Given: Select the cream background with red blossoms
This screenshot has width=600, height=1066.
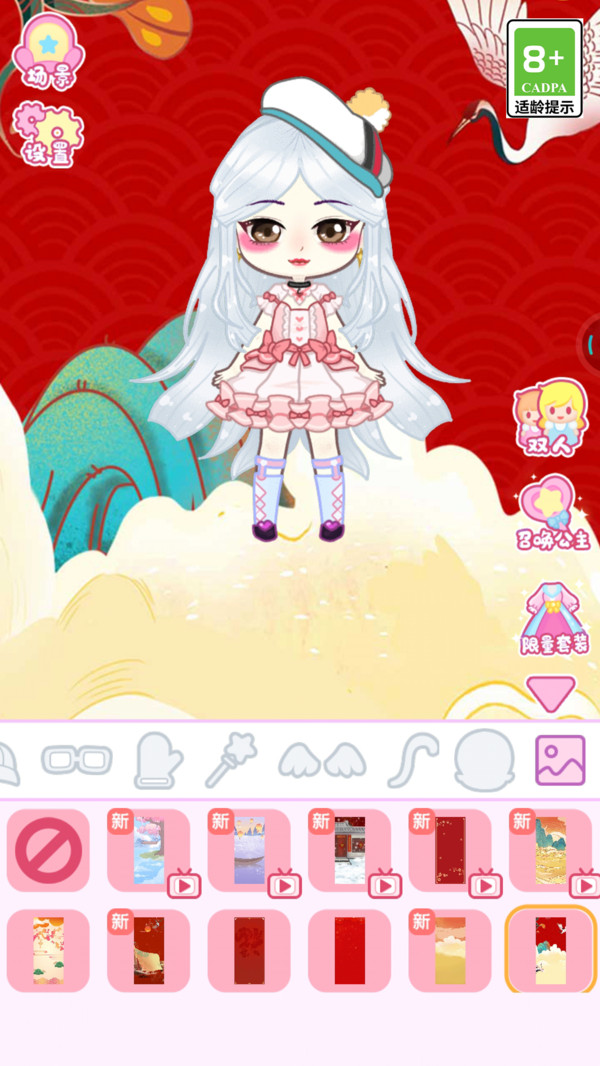Looking at the screenshot, I should coord(48,950).
